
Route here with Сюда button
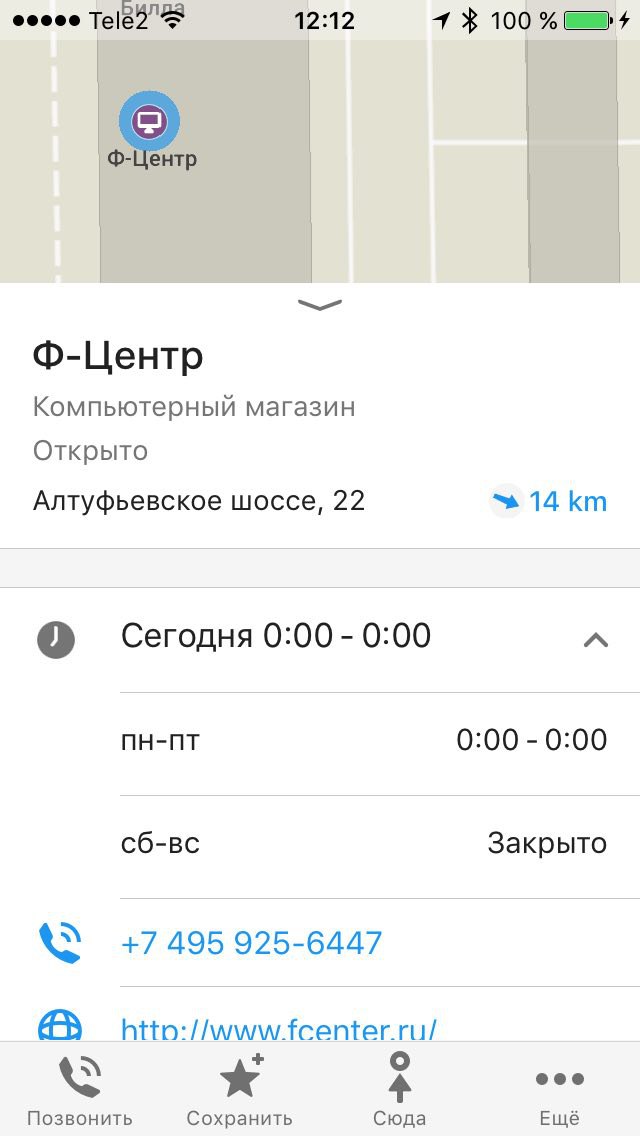399,1090
